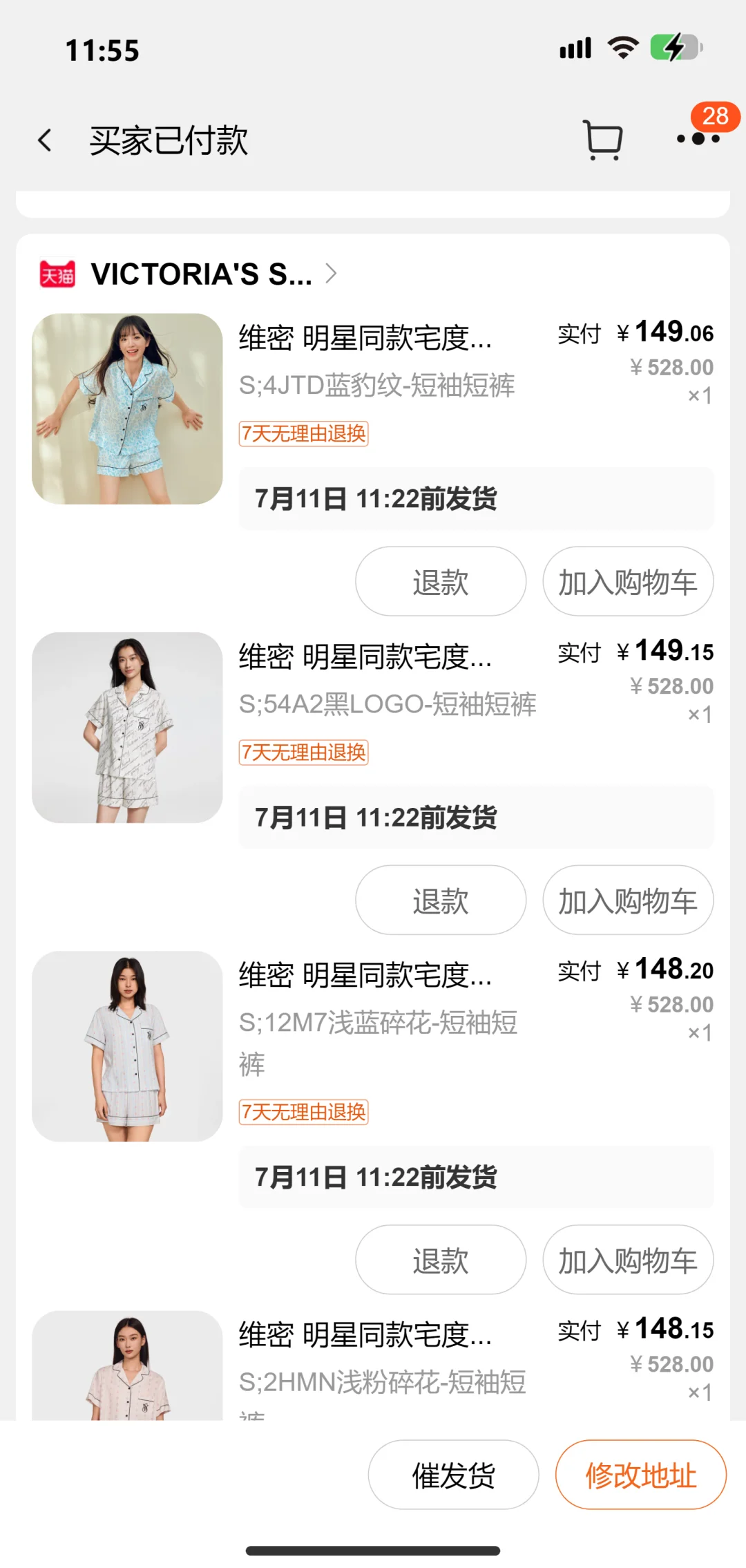
Task: Tap 修改地址 to change the delivery address
Action: (640, 1475)
